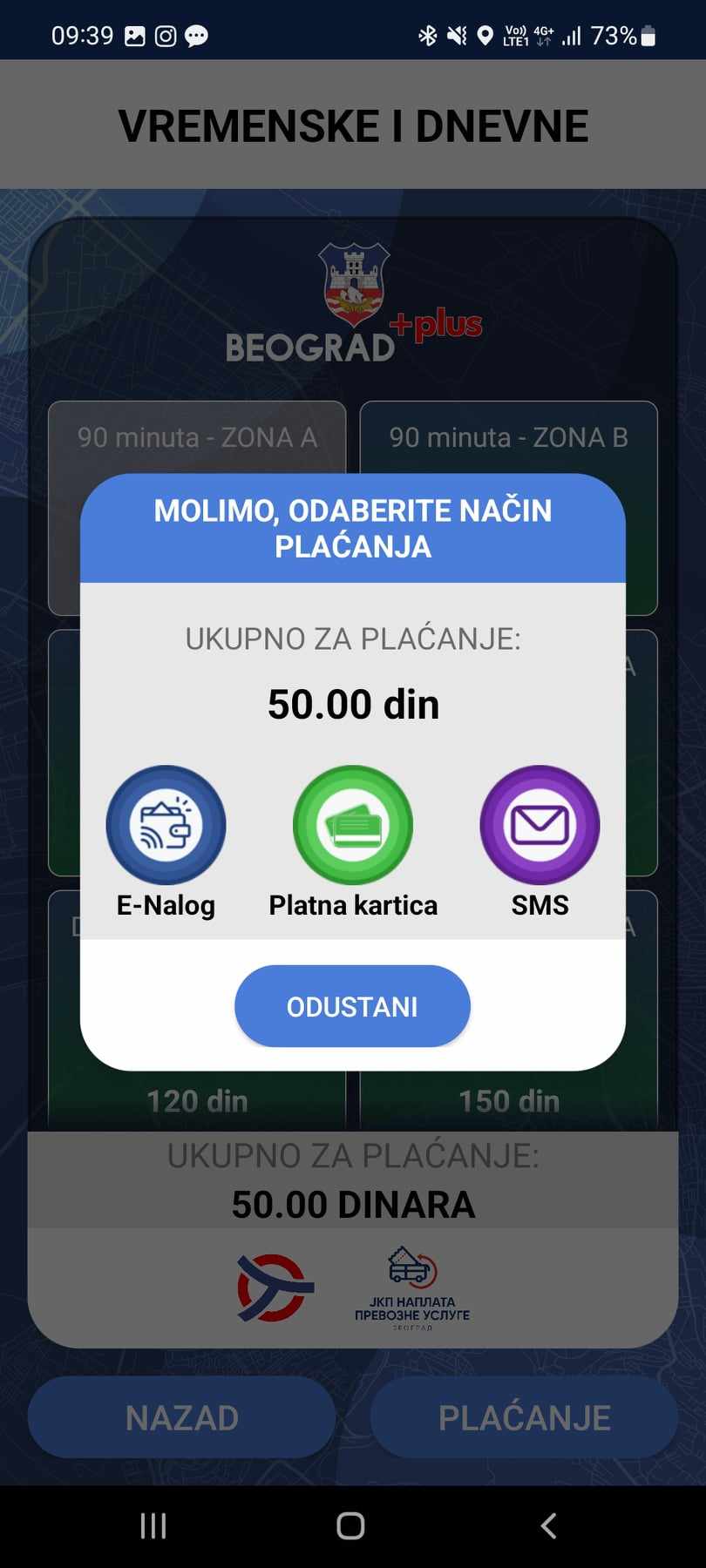Go to the system home screen
Screen dimensions: 706x1568
click(350, 1525)
